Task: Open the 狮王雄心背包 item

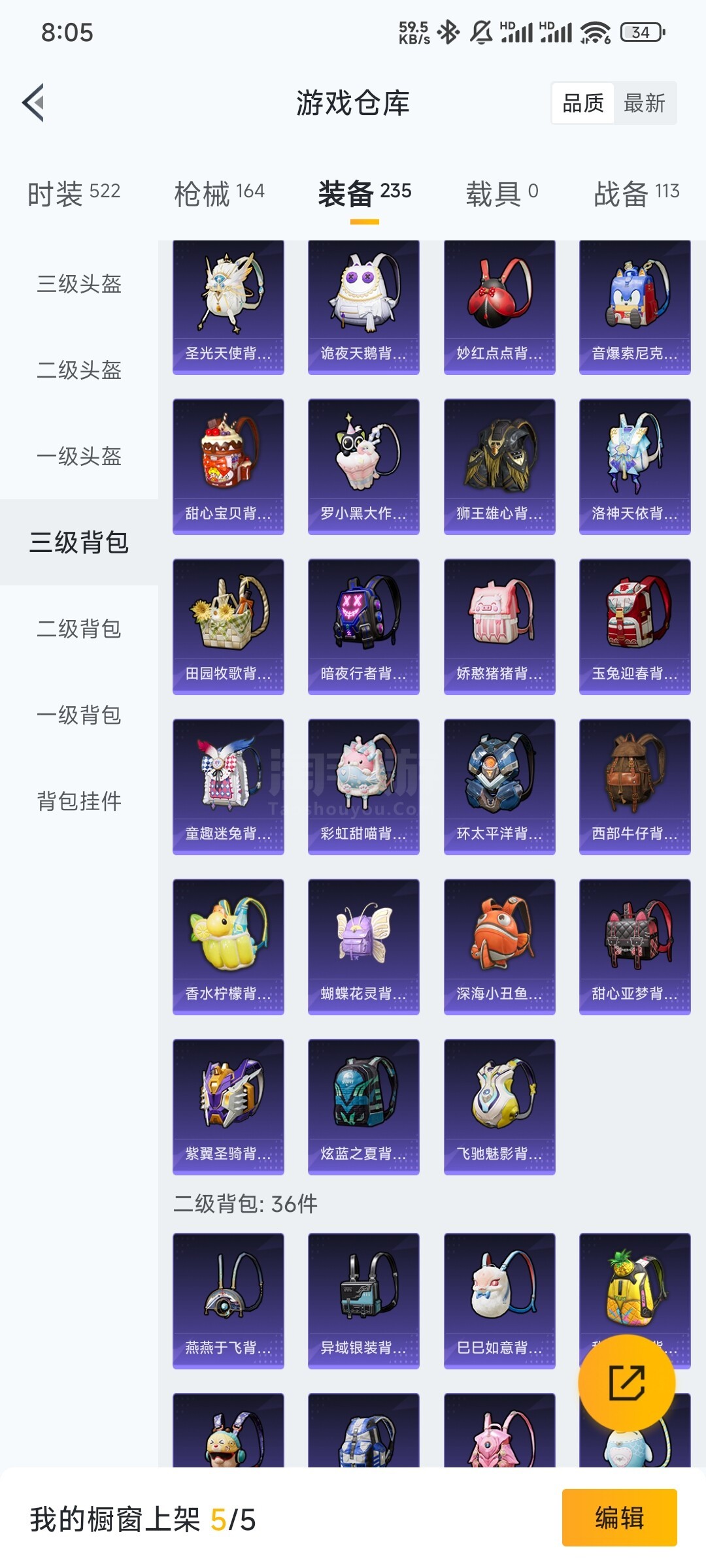Action: tap(499, 466)
